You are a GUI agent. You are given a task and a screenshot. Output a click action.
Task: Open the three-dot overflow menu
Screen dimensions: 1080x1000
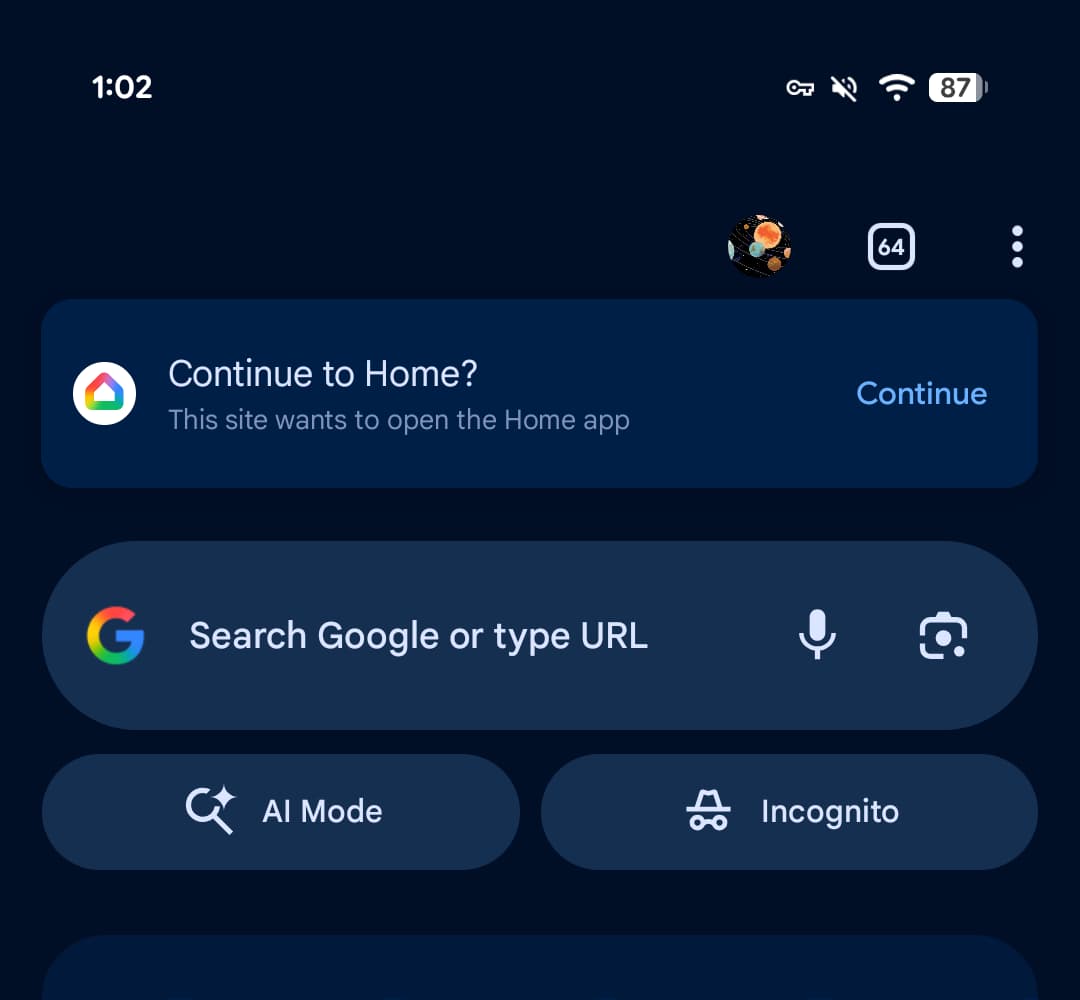coord(1016,247)
